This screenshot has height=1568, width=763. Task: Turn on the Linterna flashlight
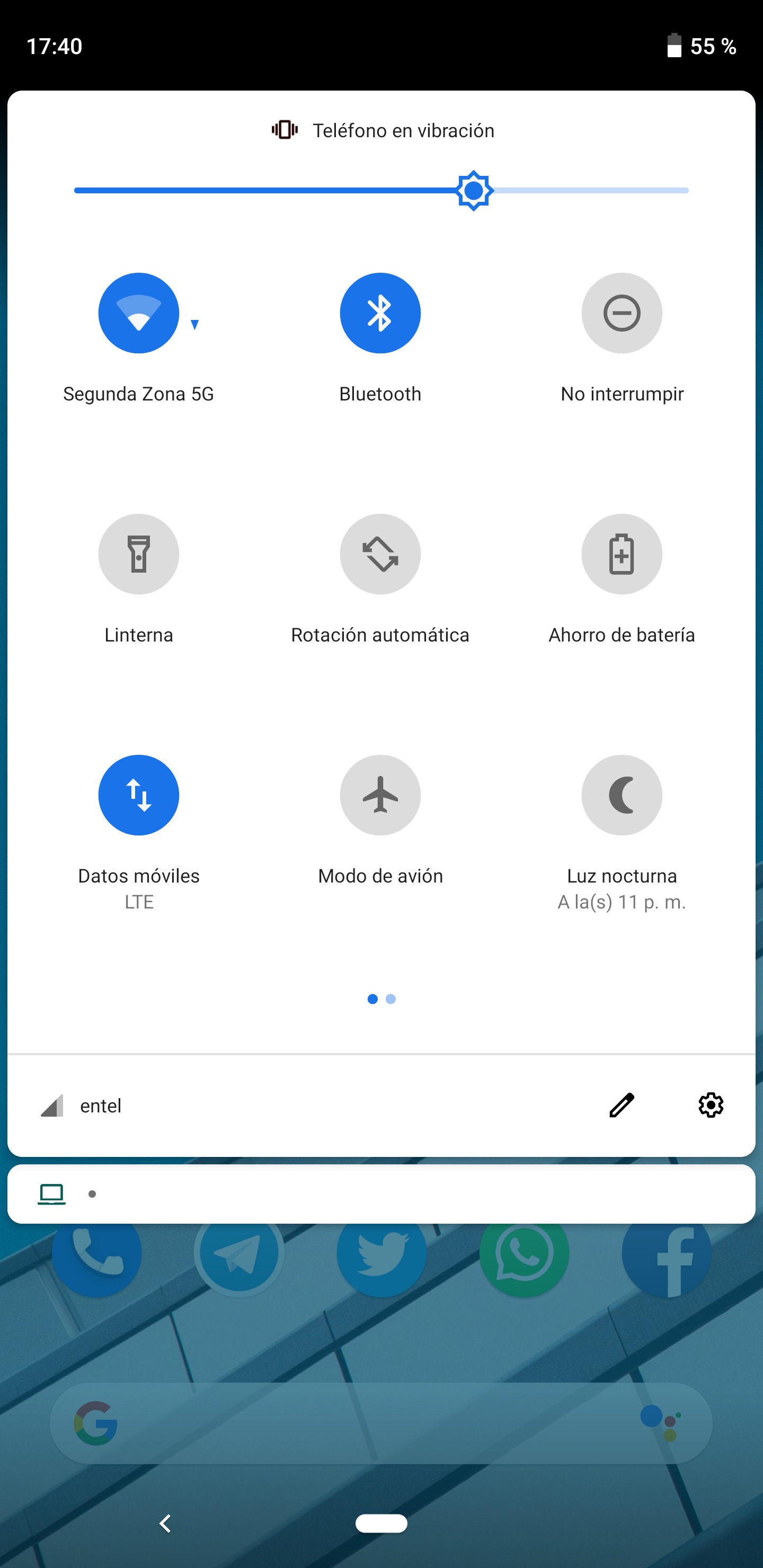(138, 554)
